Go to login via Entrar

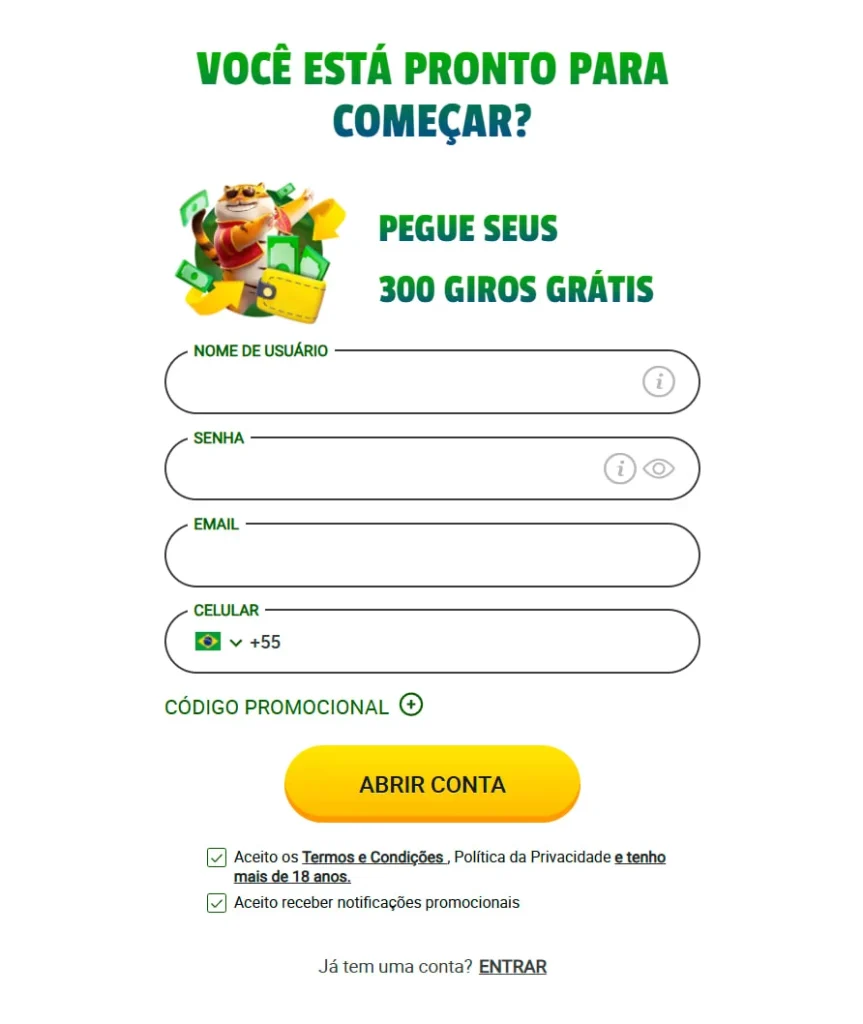pyautogui.click(x=512, y=967)
